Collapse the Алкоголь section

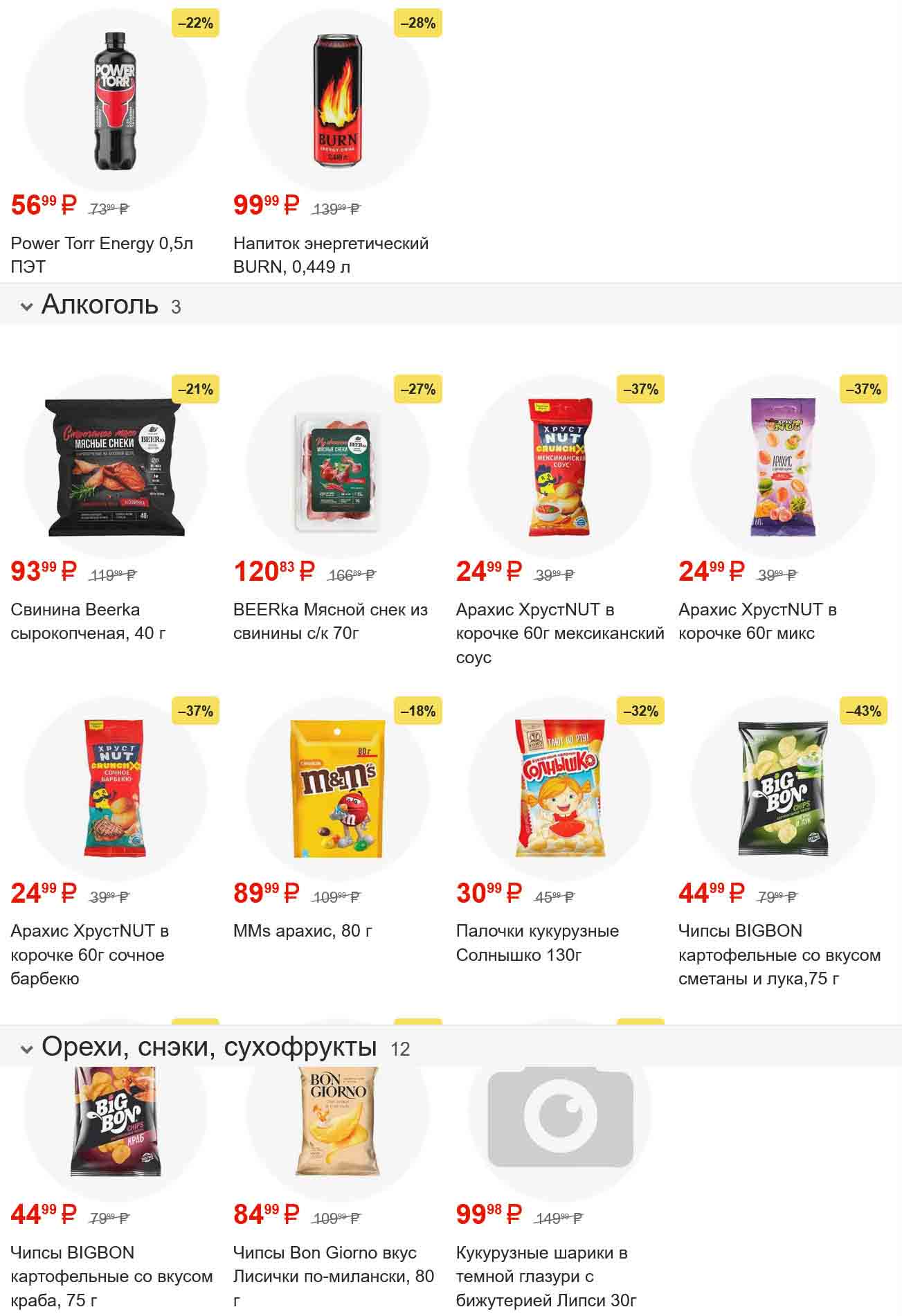tap(26, 306)
